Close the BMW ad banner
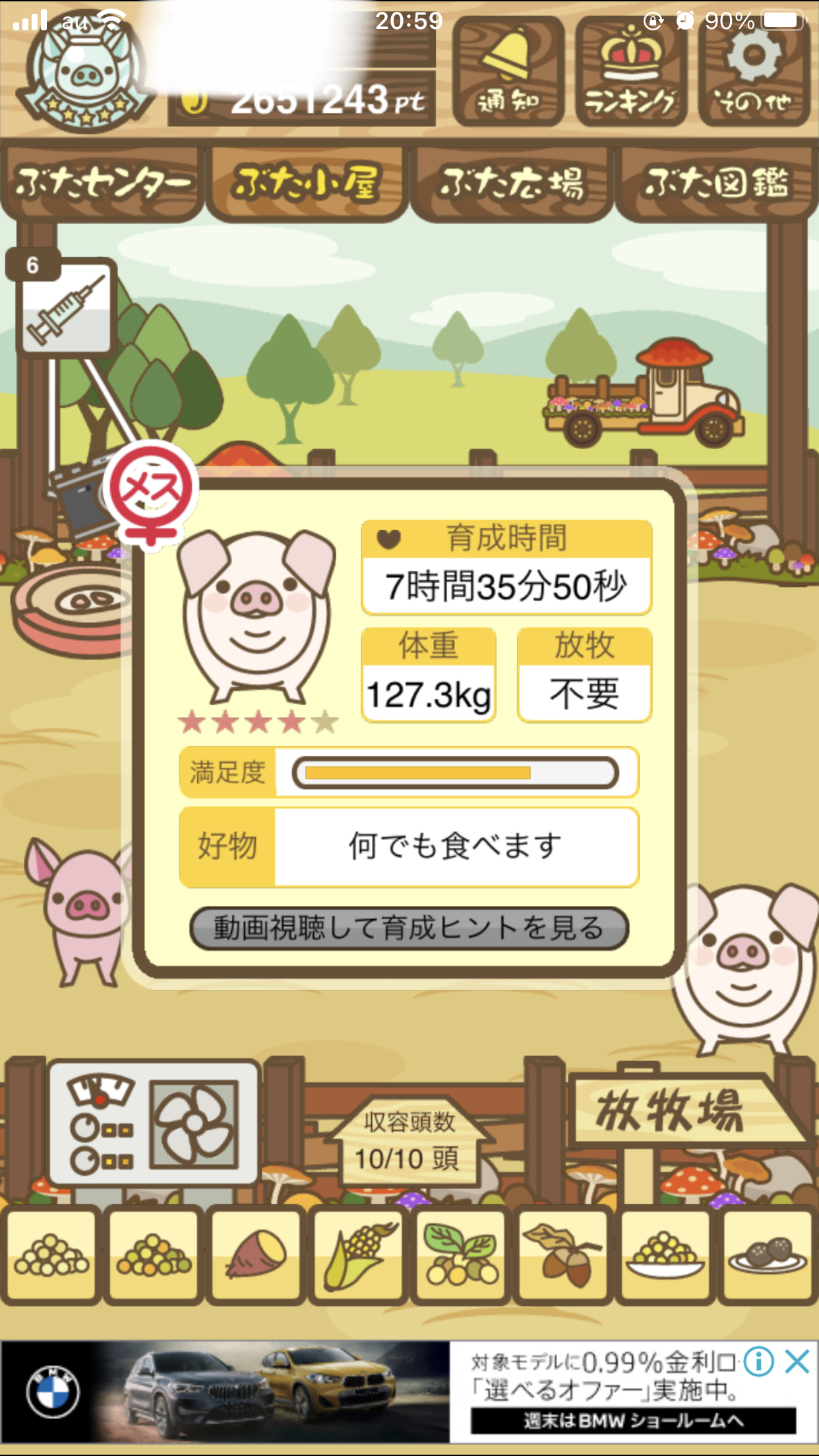The width and height of the screenshot is (819, 1456). (797, 1362)
